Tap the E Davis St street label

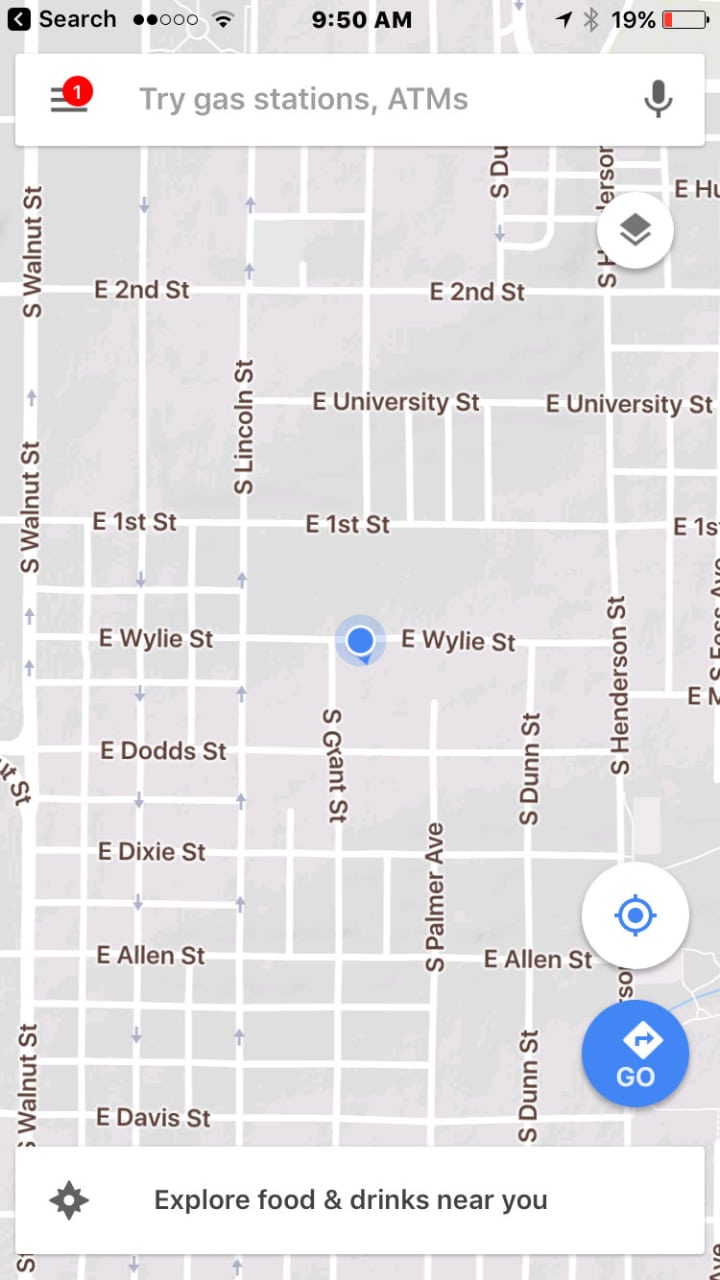(152, 1118)
